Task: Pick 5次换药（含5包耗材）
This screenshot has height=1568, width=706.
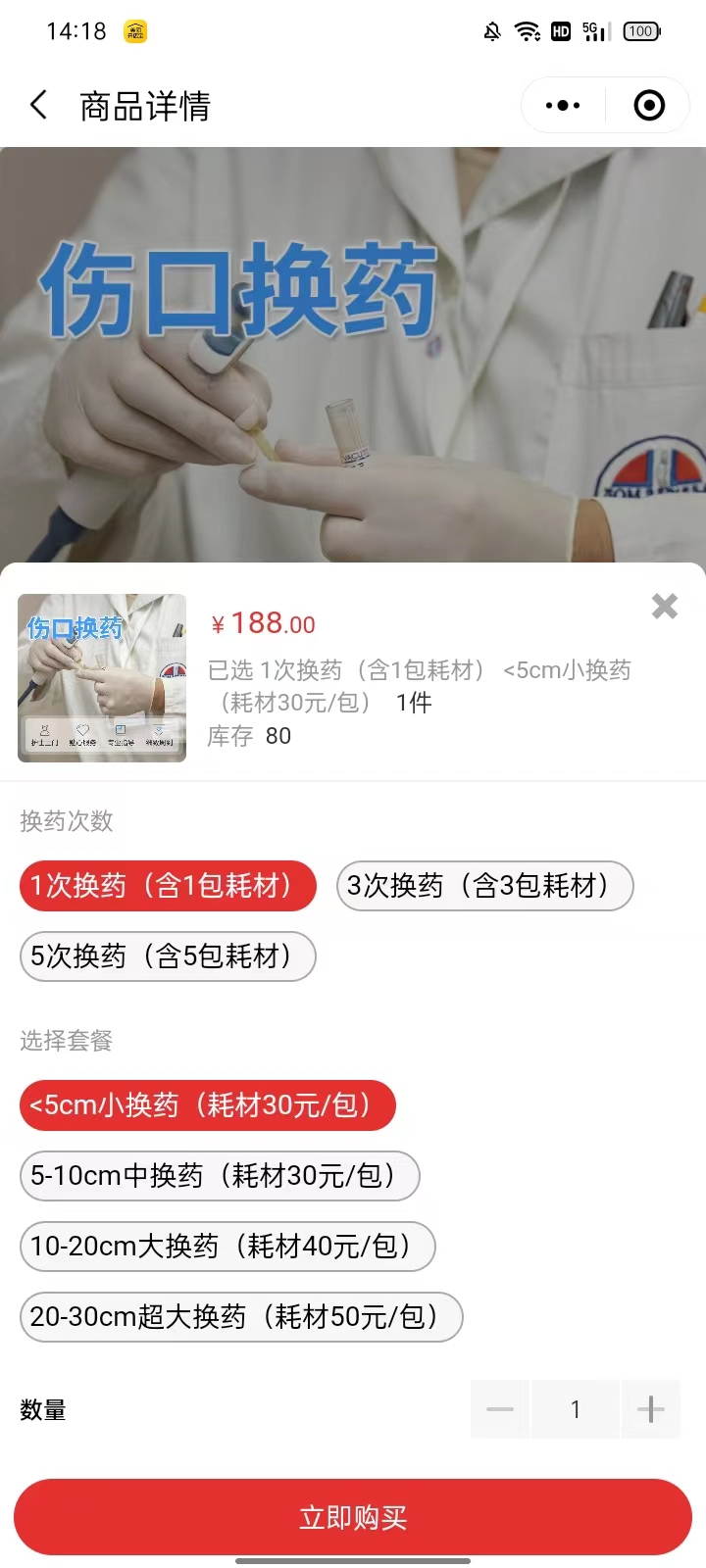Action: (x=168, y=956)
